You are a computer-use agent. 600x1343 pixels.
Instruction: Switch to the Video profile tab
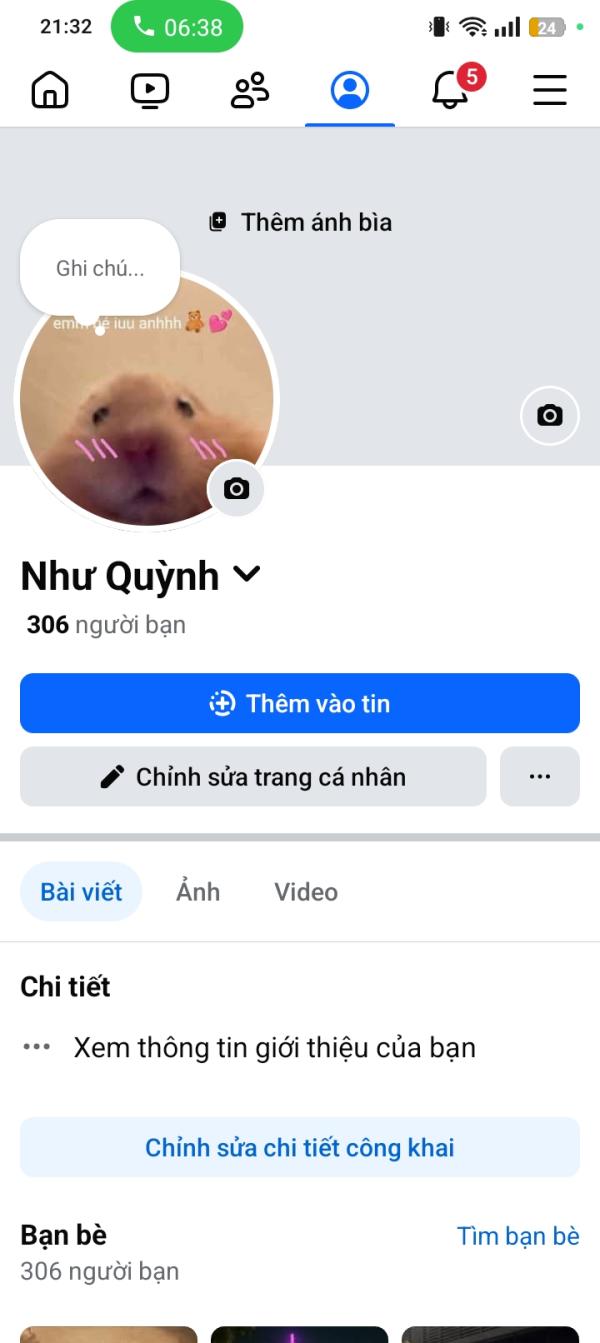[306, 892]
